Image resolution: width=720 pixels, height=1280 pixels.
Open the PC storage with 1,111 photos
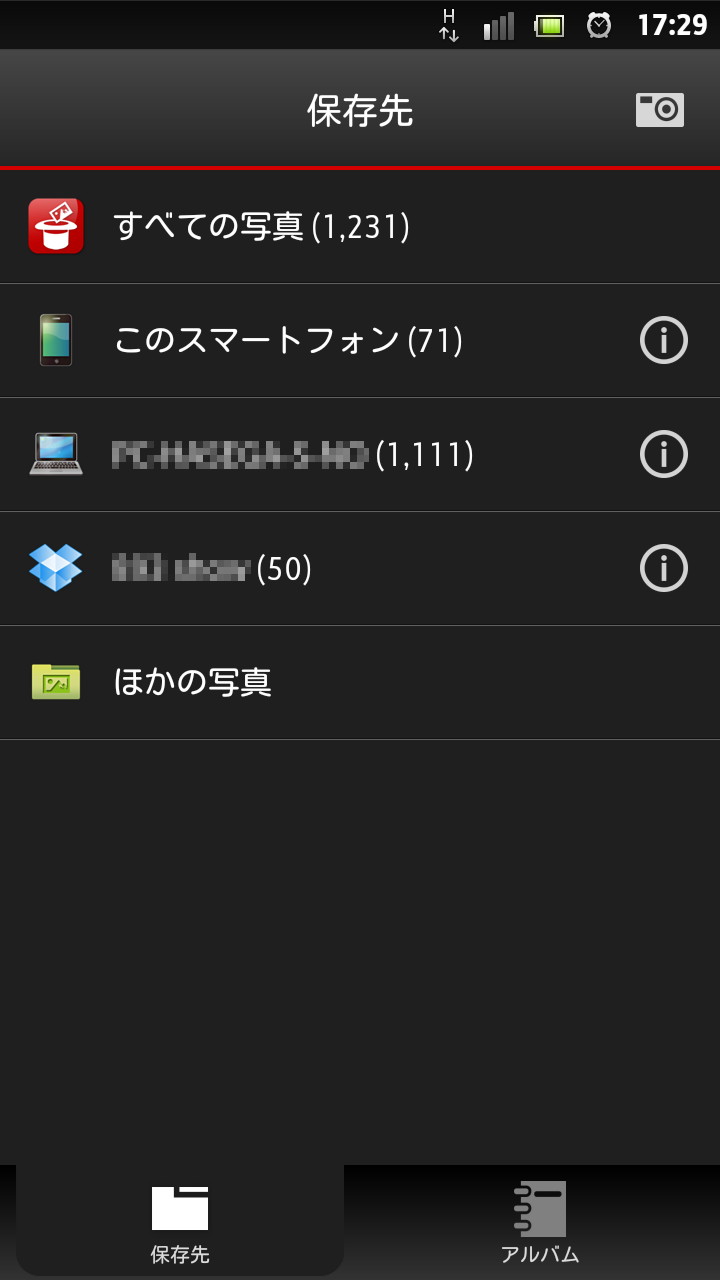pyautogui.click(x=290, y=455)
